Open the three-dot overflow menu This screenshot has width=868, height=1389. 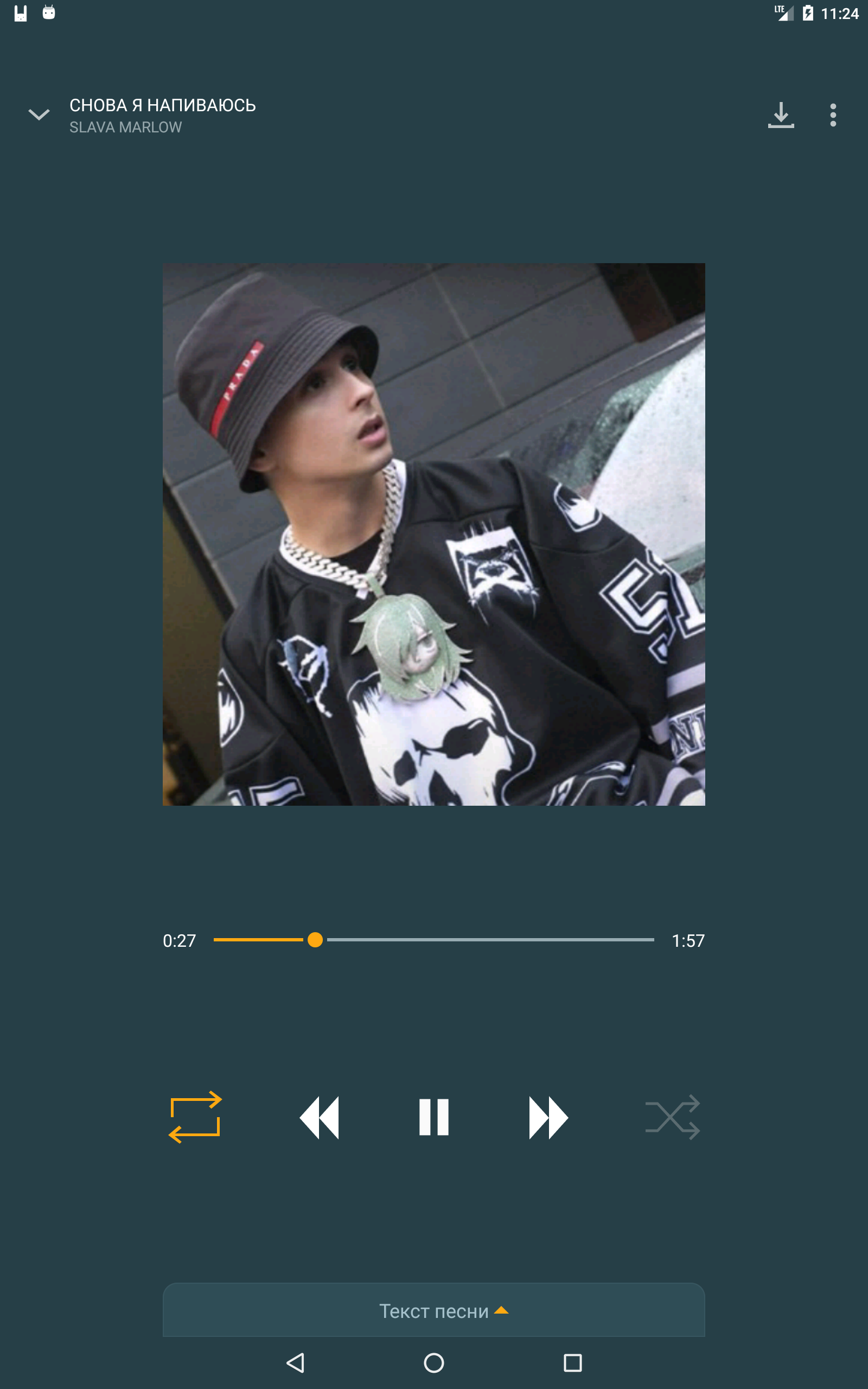click(x=833, y=115)
